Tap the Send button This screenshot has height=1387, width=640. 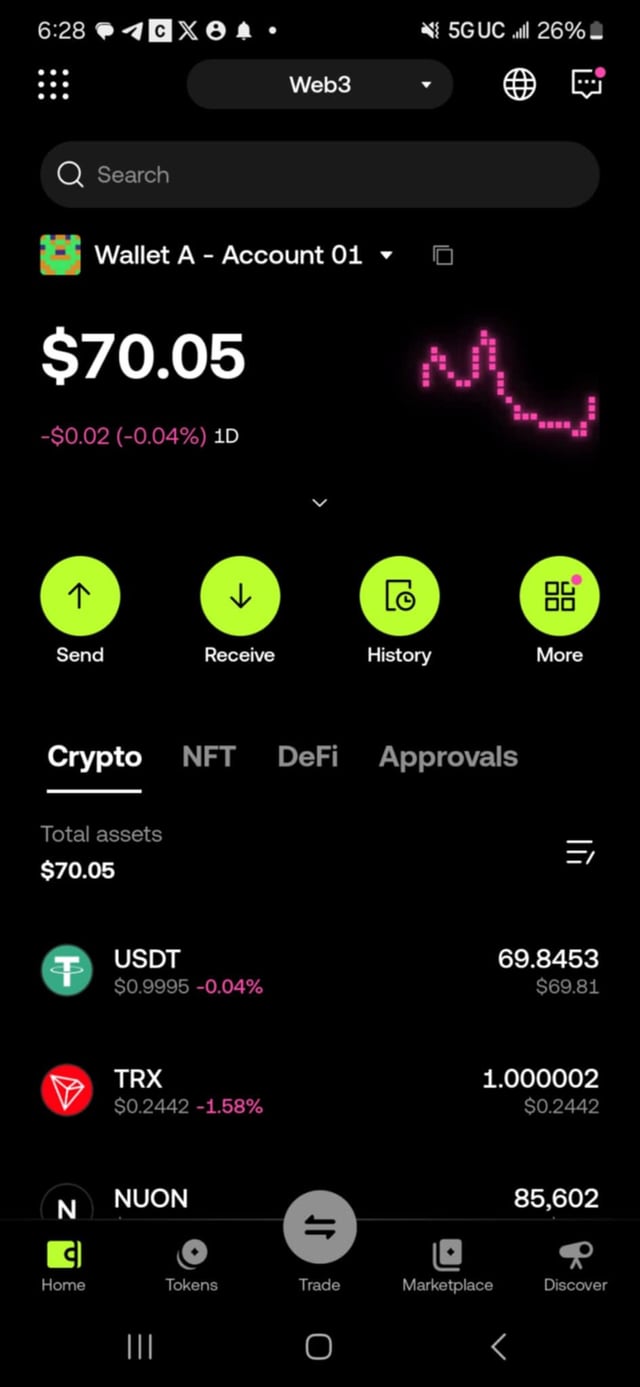click(x=80, y=597)
